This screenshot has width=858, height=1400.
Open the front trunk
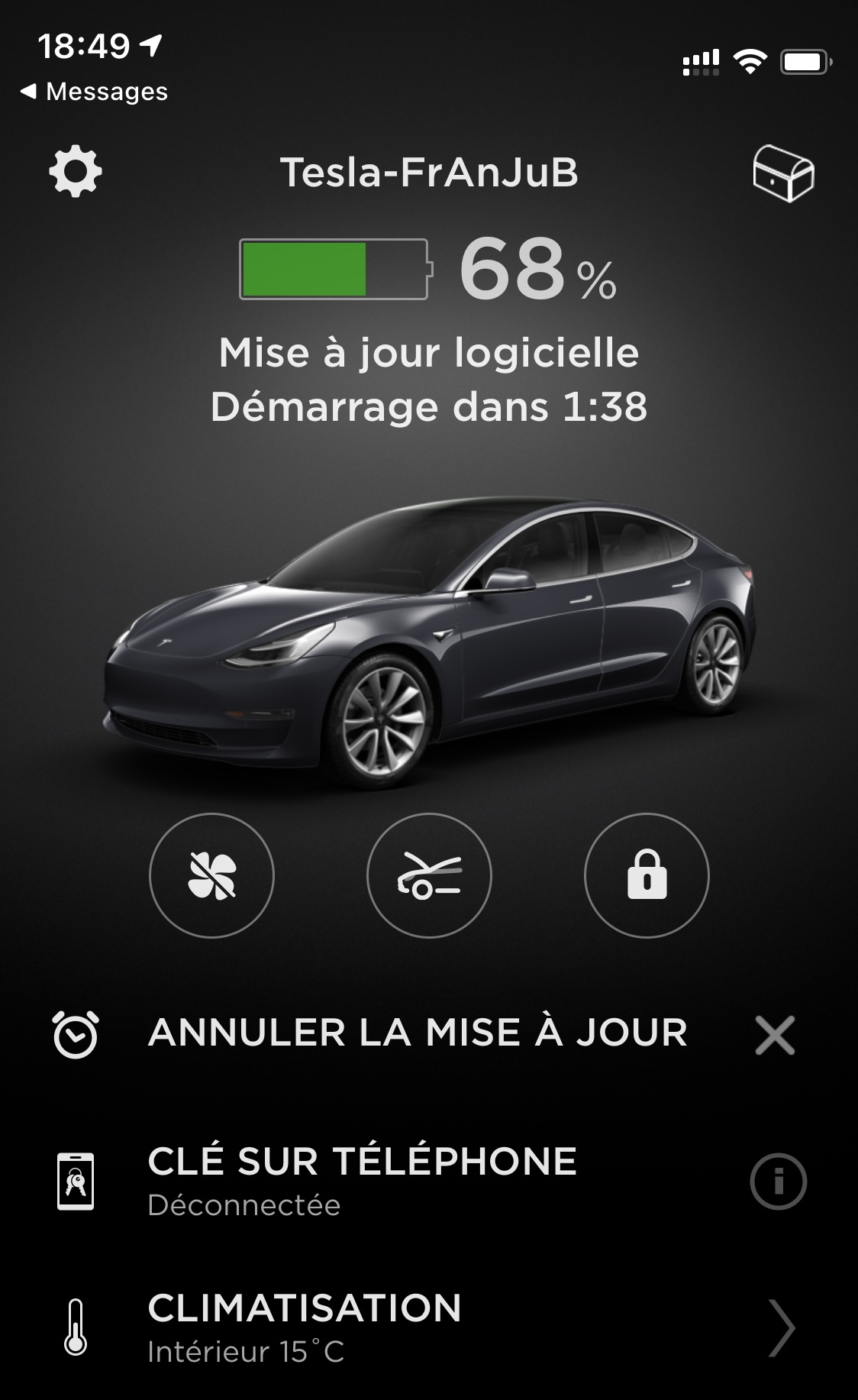429,875
